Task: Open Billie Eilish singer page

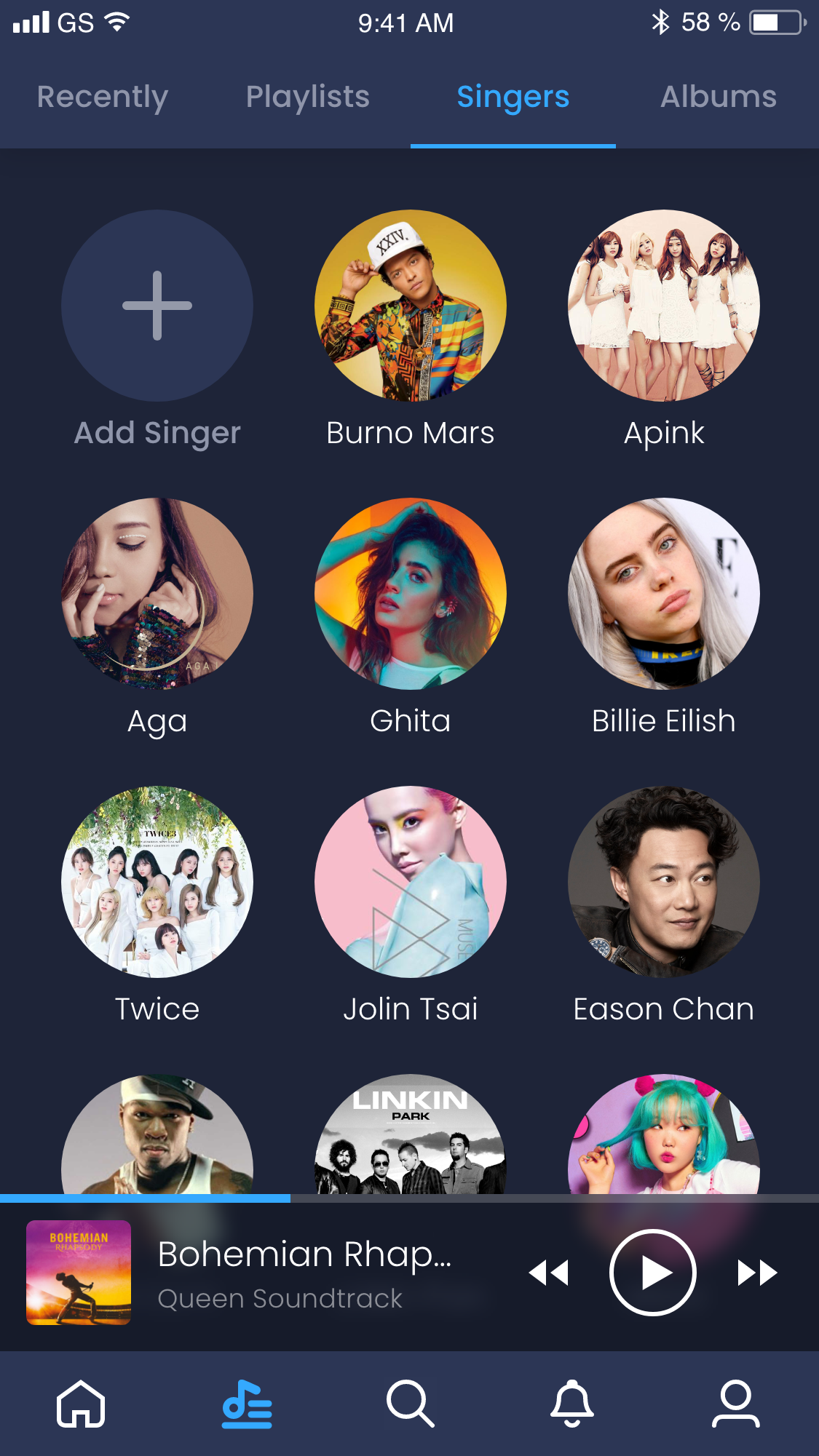Action: (664, 594)
